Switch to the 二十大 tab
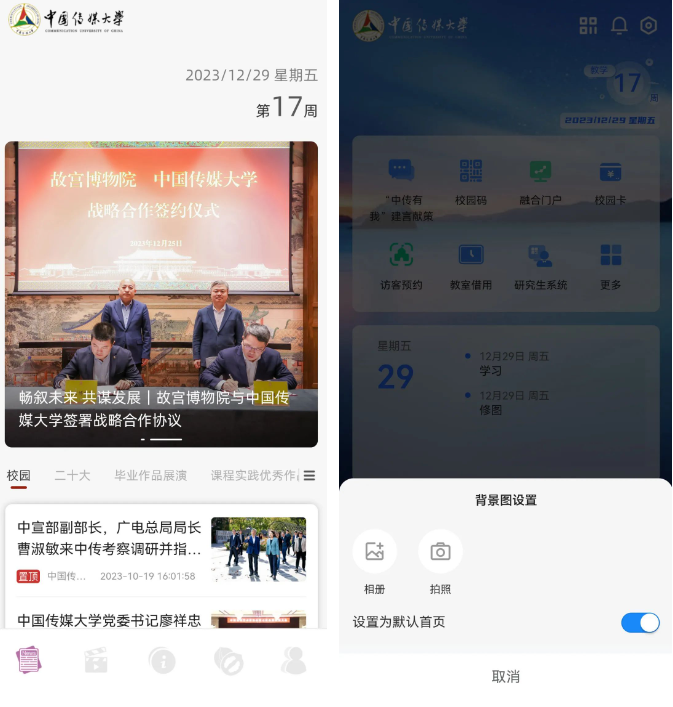 (72, 476)
